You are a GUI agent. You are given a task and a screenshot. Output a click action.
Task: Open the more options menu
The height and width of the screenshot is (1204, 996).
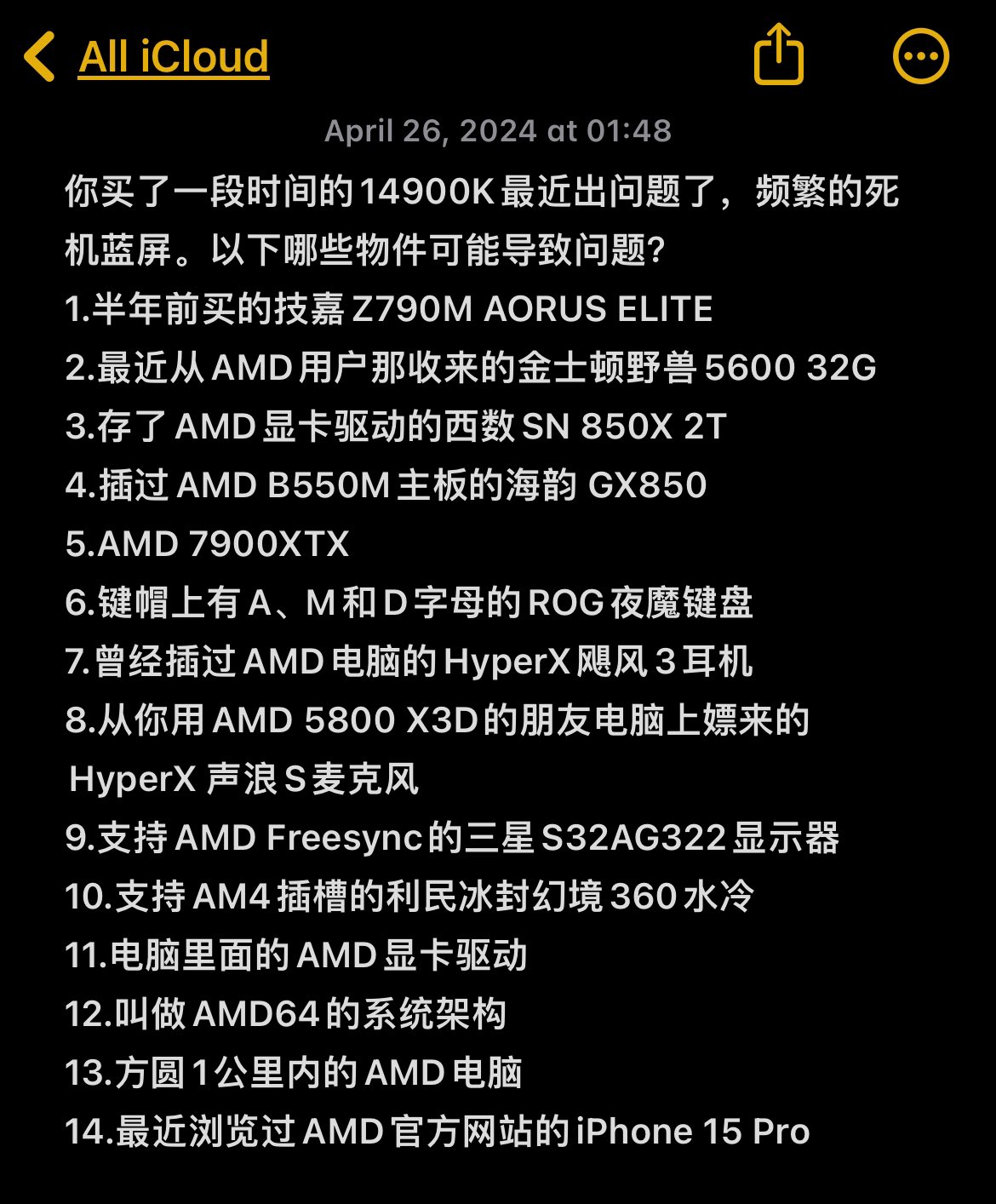click(920, 57)
